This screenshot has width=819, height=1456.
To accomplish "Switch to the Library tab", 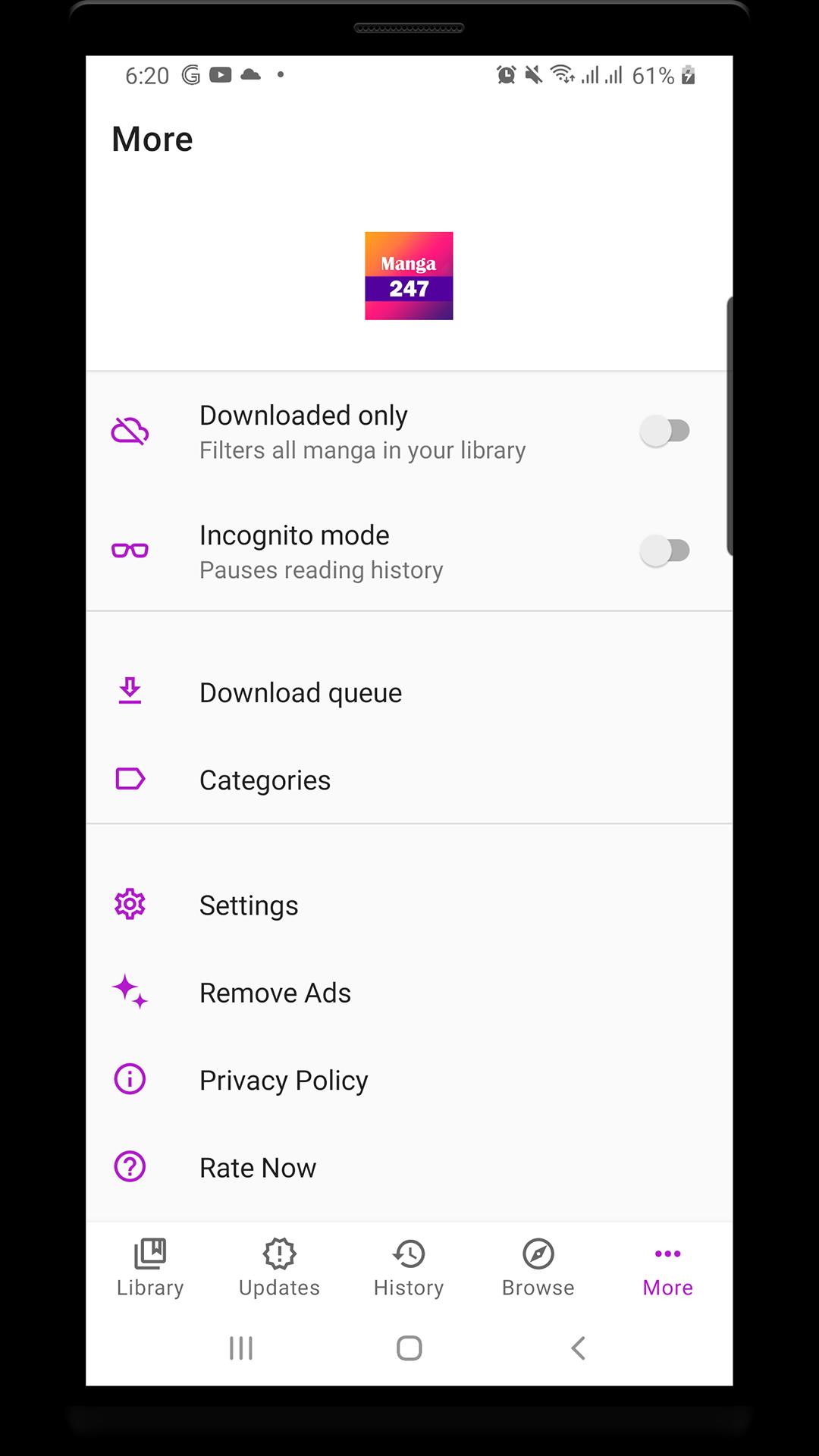I will pyautogui.click(x=150, y=1268).
